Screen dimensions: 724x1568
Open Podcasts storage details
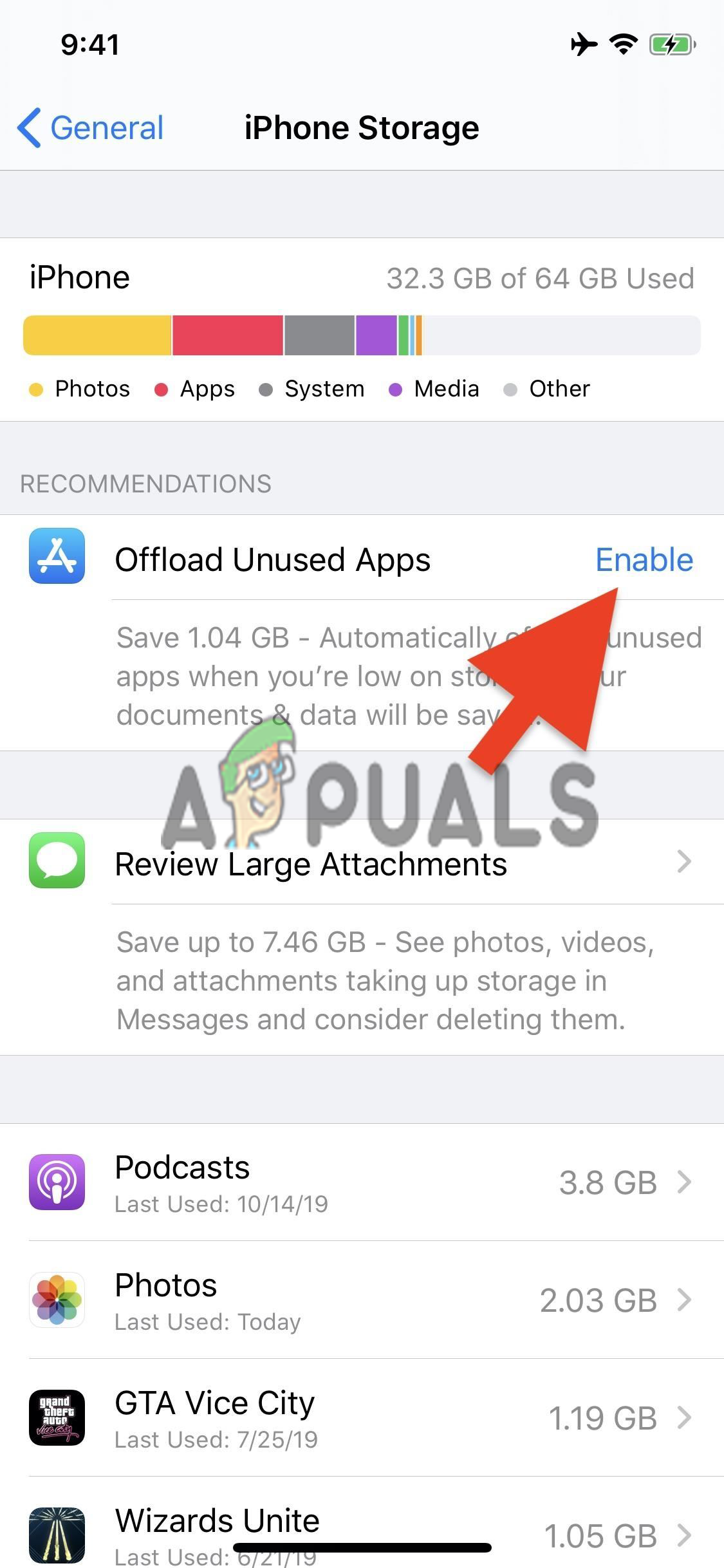click(x=360, y=1183)
